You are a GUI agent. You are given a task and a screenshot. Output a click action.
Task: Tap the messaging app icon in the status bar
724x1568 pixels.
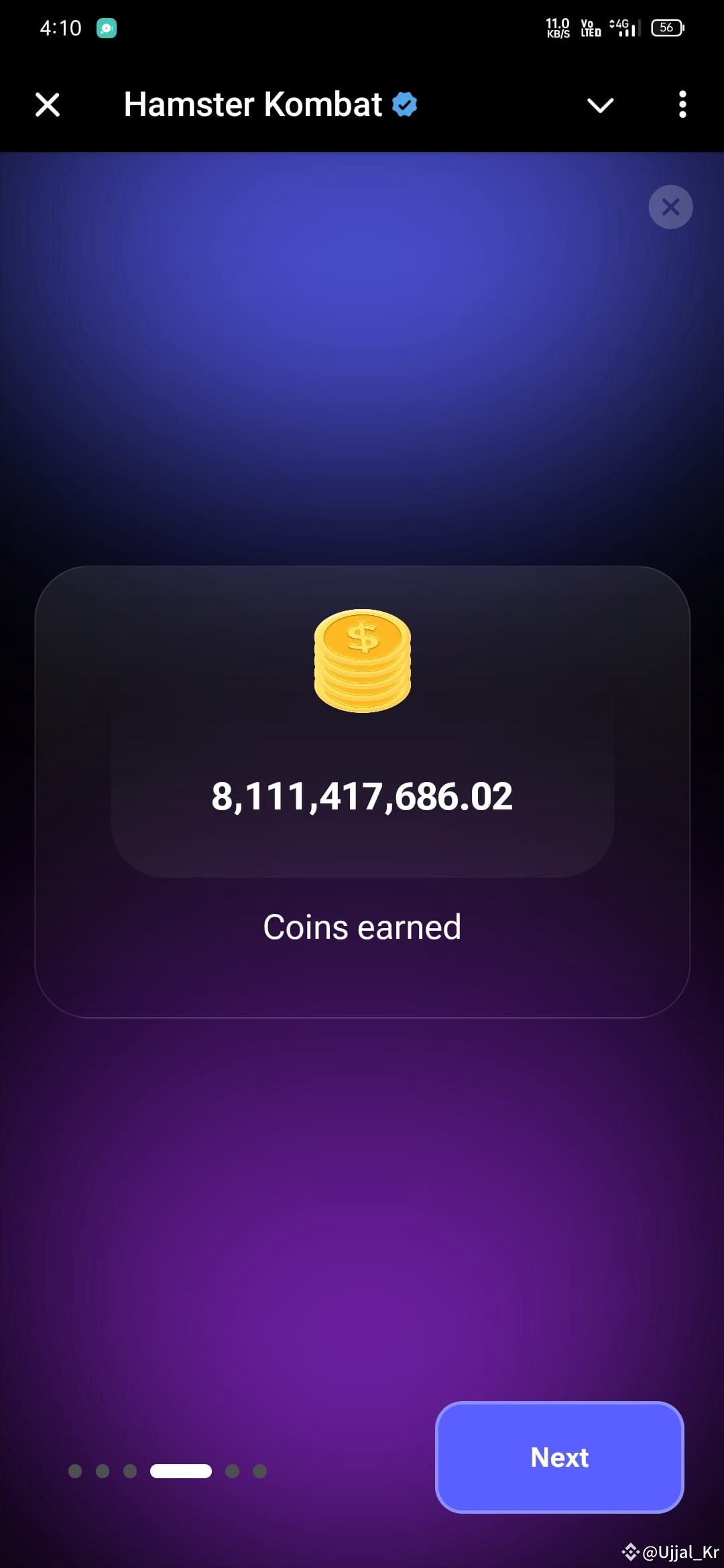(107, 27)
